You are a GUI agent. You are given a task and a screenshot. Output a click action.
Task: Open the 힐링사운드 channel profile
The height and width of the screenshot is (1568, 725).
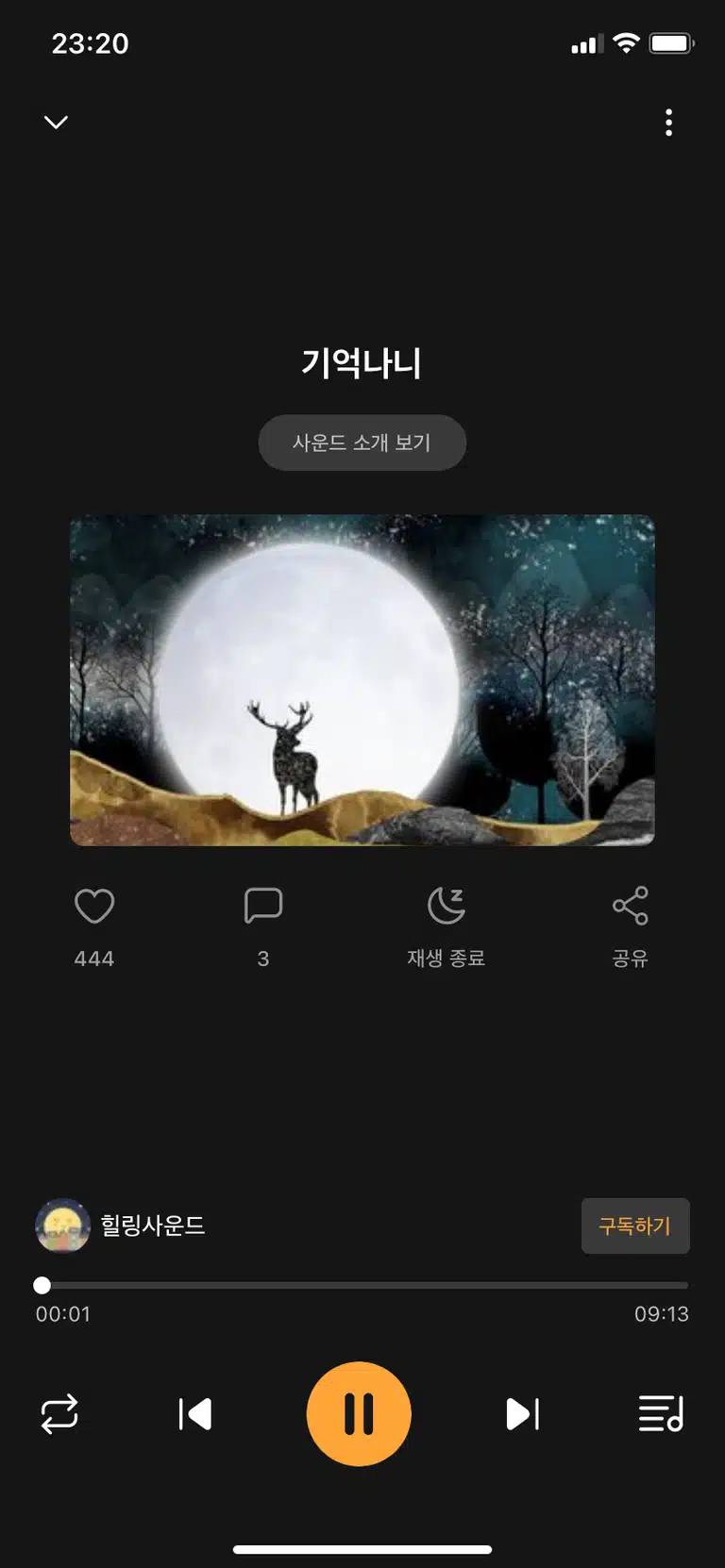[120, 1226]
